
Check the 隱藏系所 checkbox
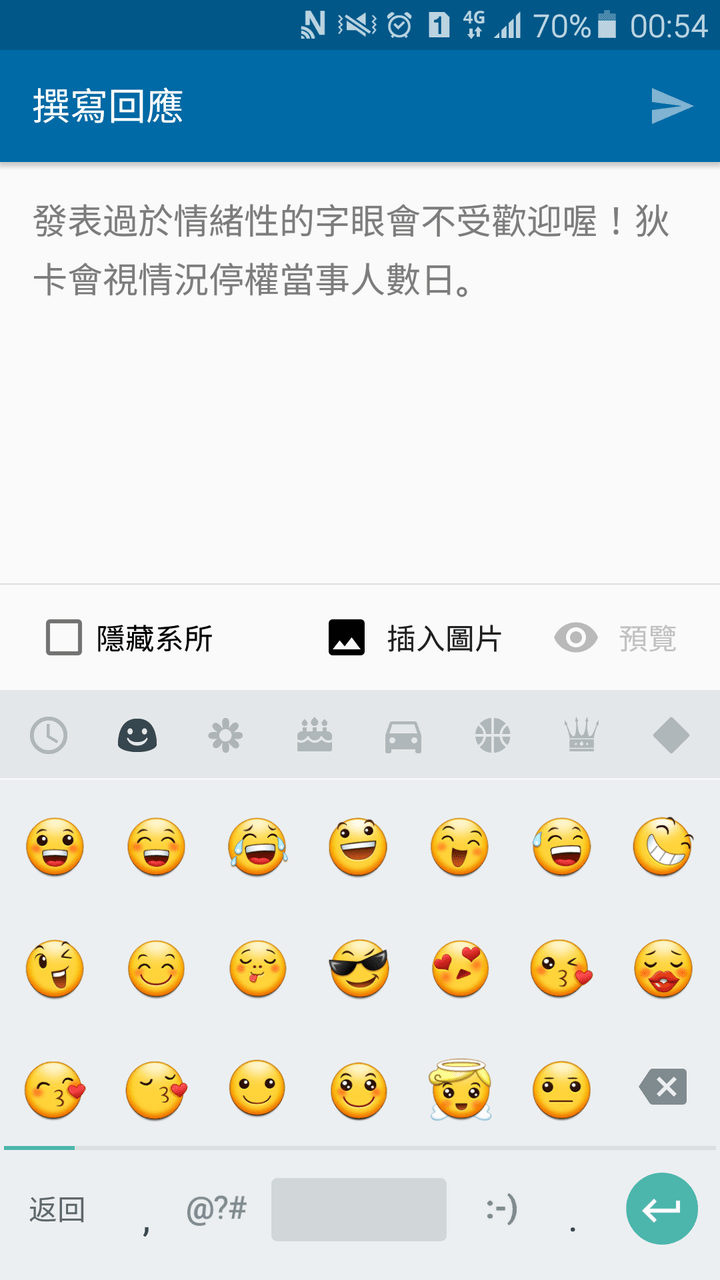click(x=63, y=637)
